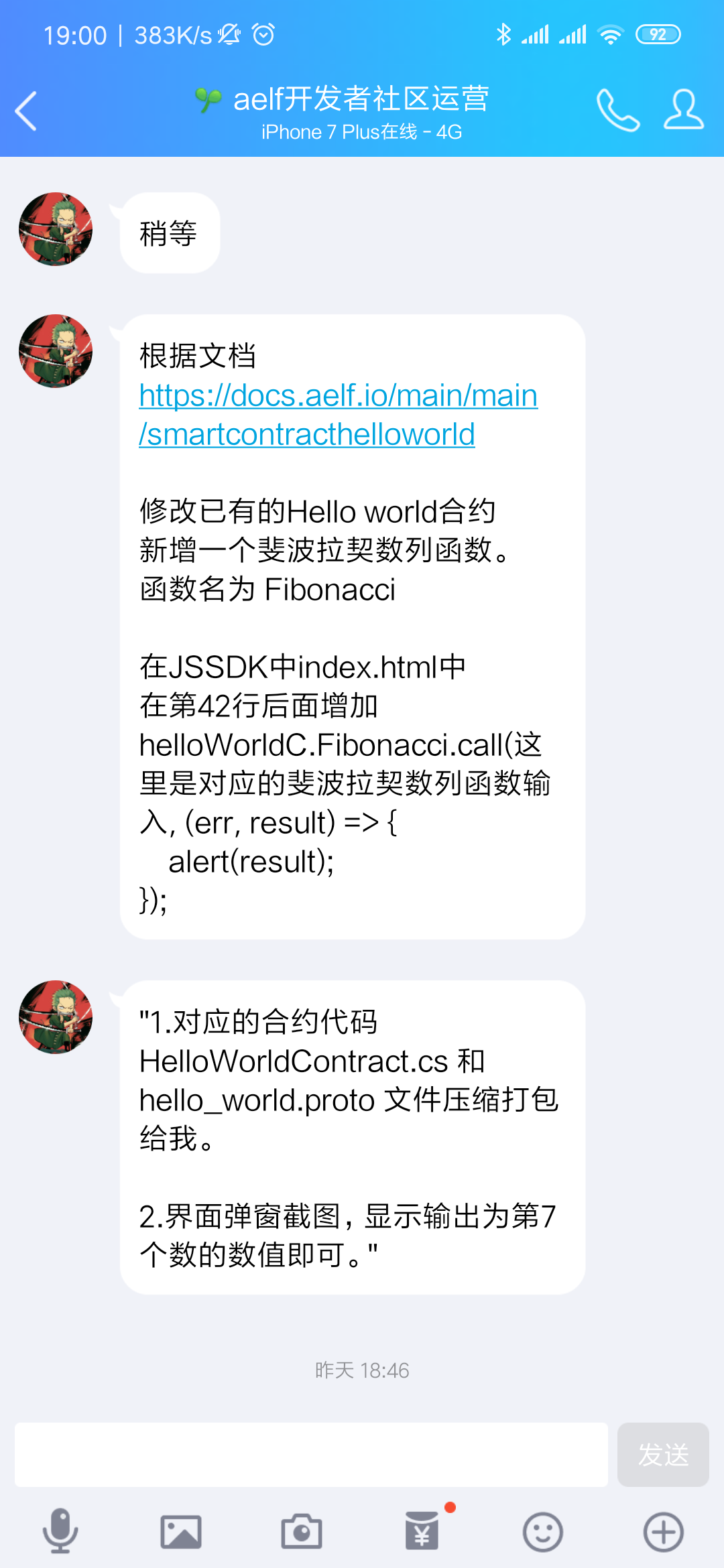Screen dimensions: 724x1568
Task: Start a voice call with aelf开发者社区运营
Action: pyautogui.click(x=617, y=111)
